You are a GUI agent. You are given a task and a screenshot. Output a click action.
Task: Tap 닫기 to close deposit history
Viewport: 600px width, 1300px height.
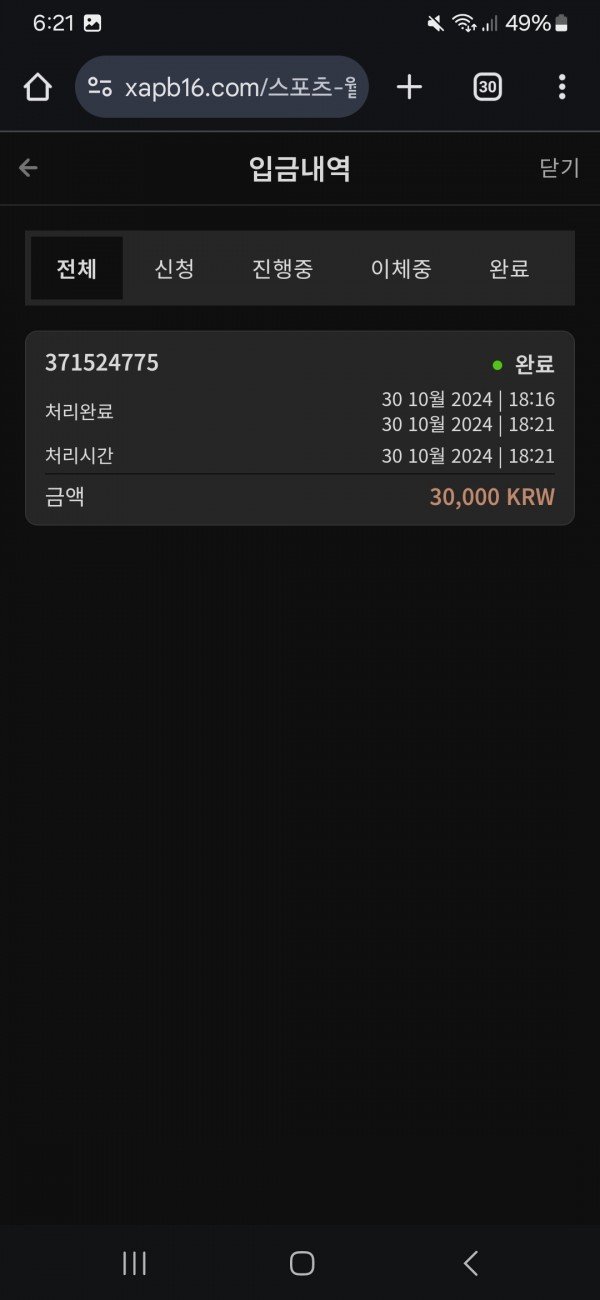[559, 168]
